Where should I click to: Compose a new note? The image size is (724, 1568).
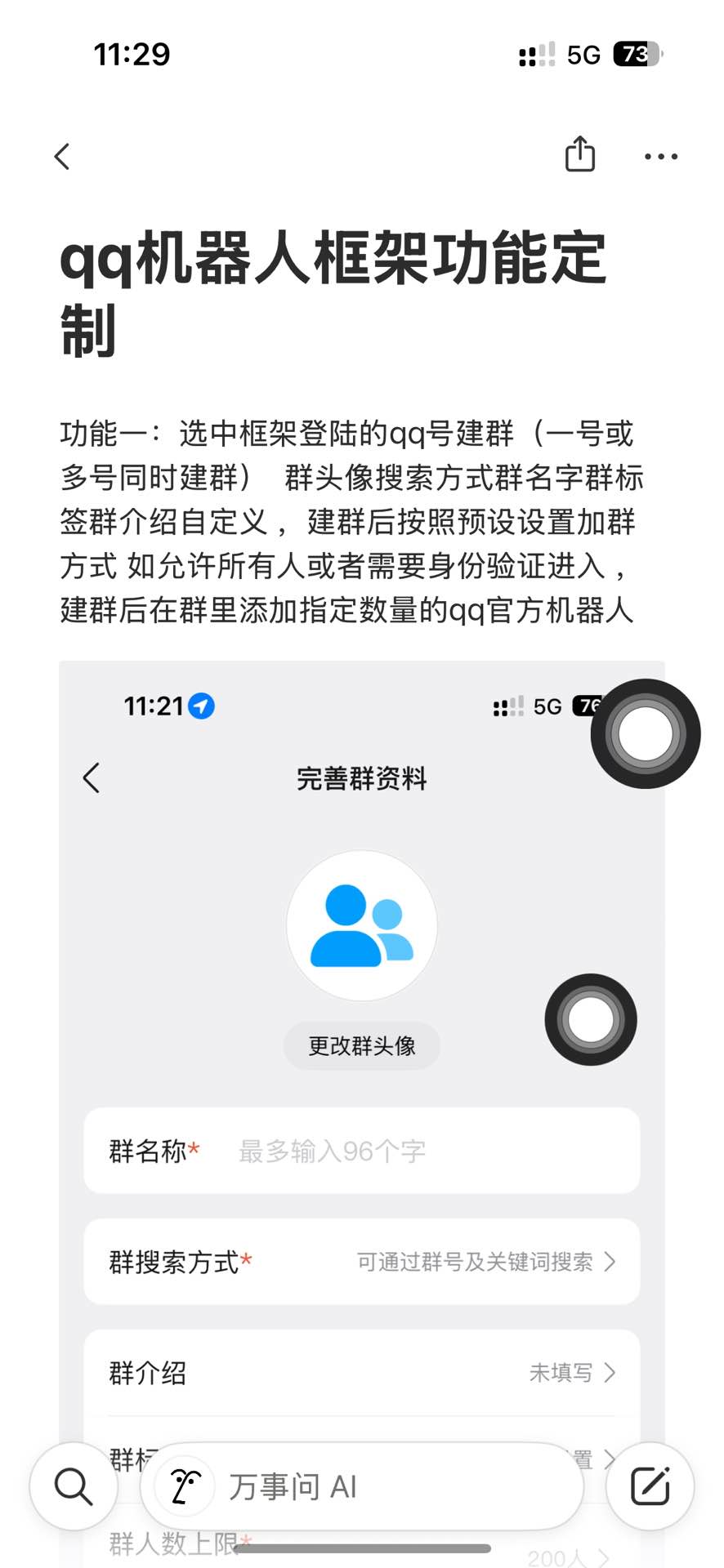[650, 1486]
